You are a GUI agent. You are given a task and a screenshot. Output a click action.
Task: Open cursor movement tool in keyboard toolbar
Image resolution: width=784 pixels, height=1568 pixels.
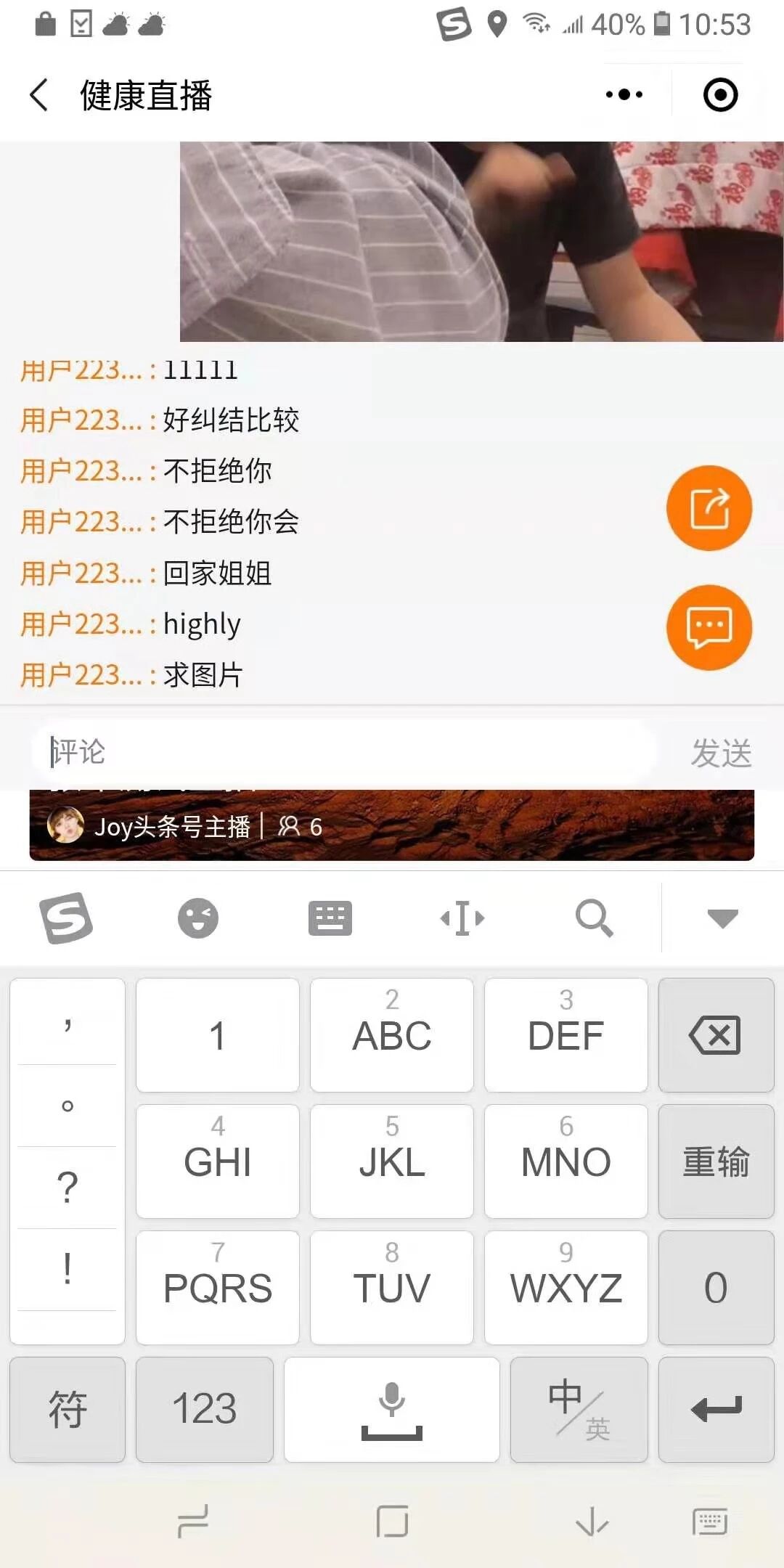[462, 918]
